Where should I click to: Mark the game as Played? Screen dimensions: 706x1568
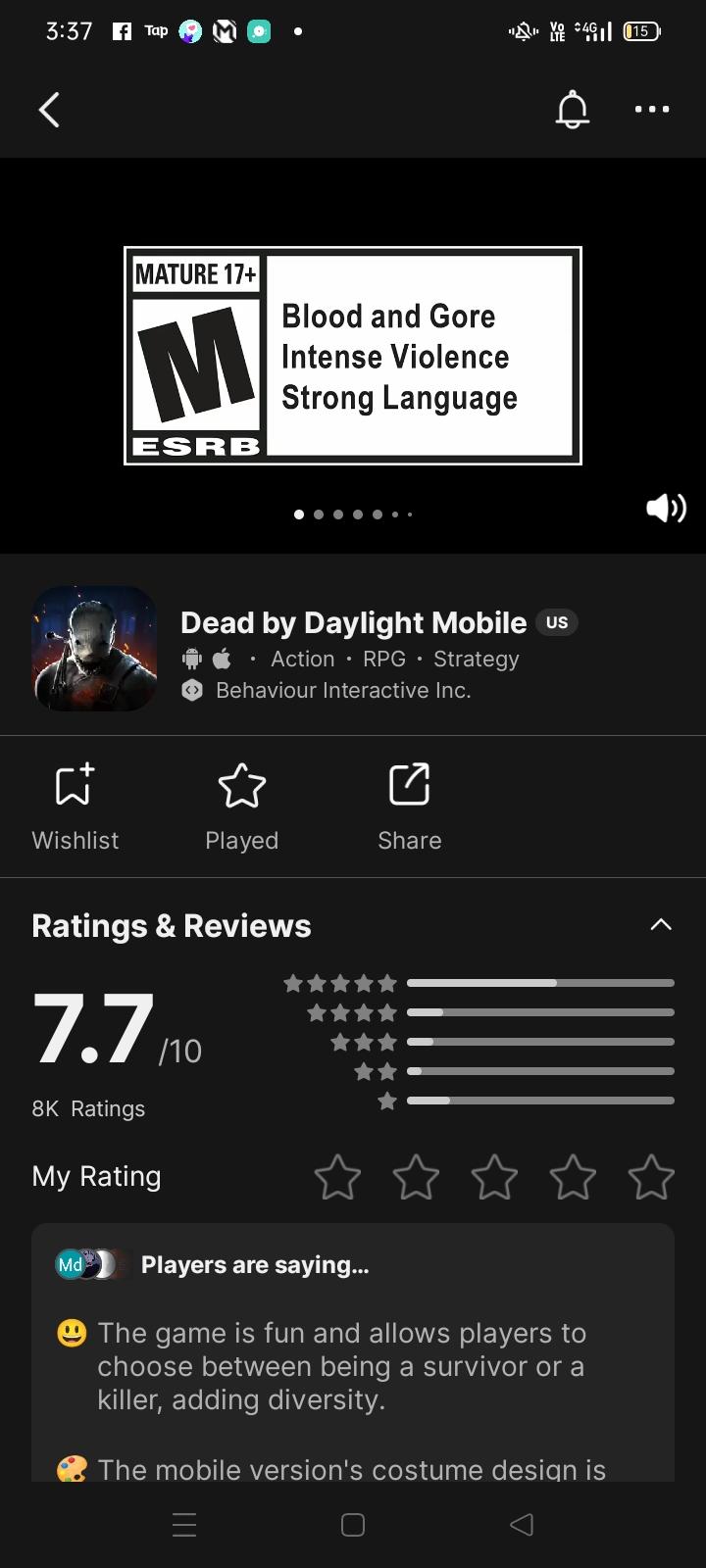click(241, 806)
